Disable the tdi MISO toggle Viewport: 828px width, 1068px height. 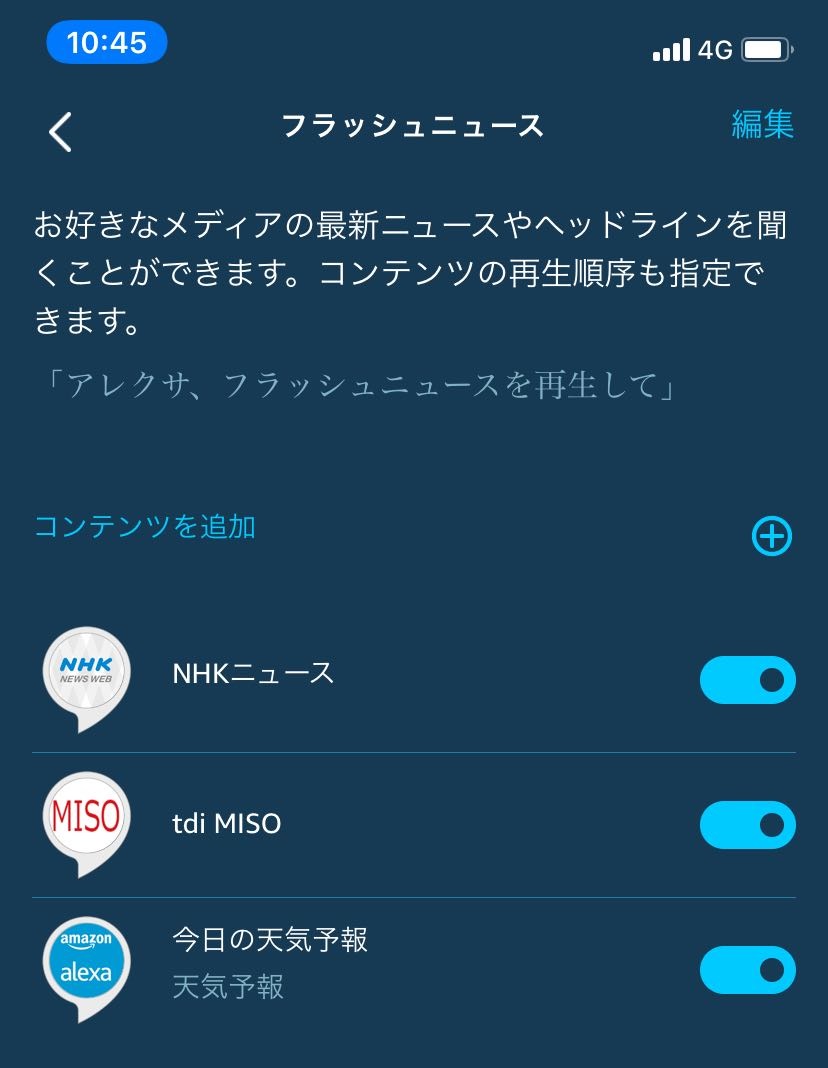click(x=747, y=825)
